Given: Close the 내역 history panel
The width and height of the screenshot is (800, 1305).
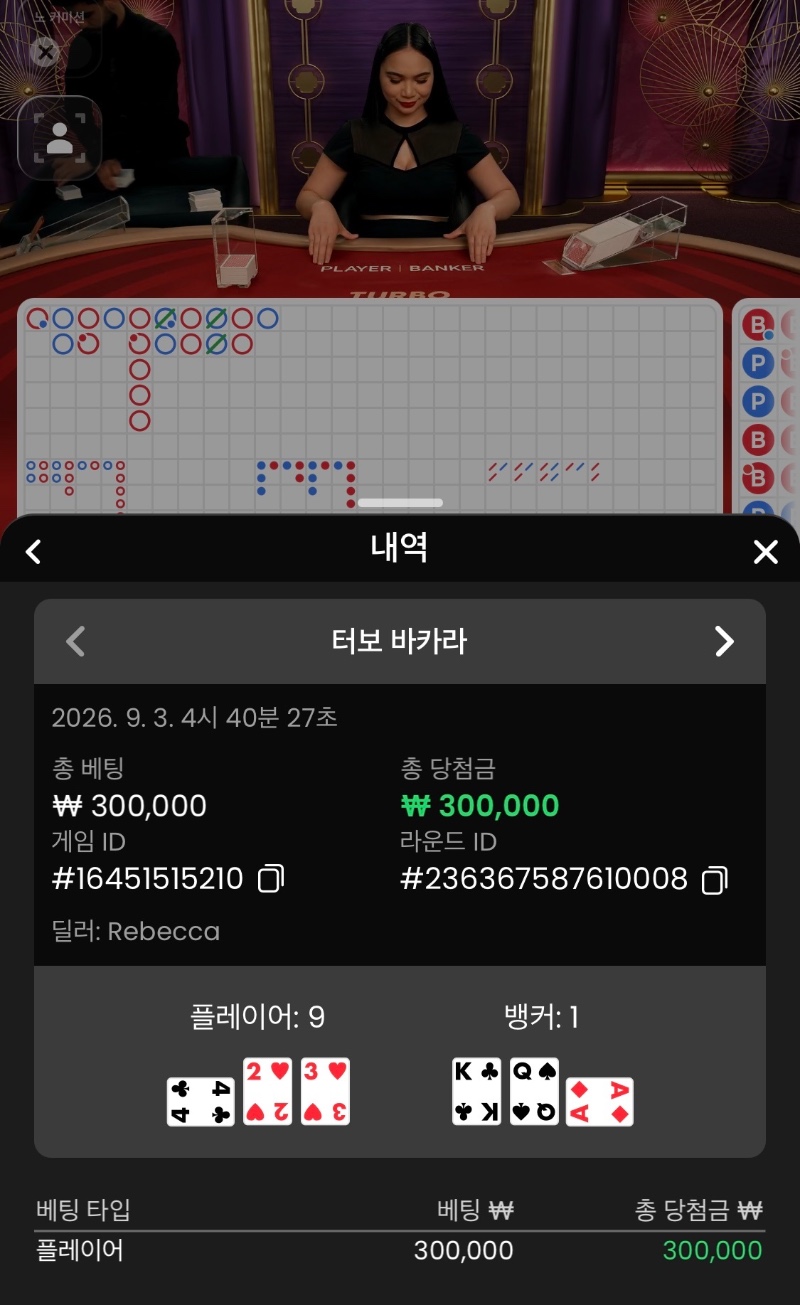Looking at the screenshot, I should [x=765, y=552].
